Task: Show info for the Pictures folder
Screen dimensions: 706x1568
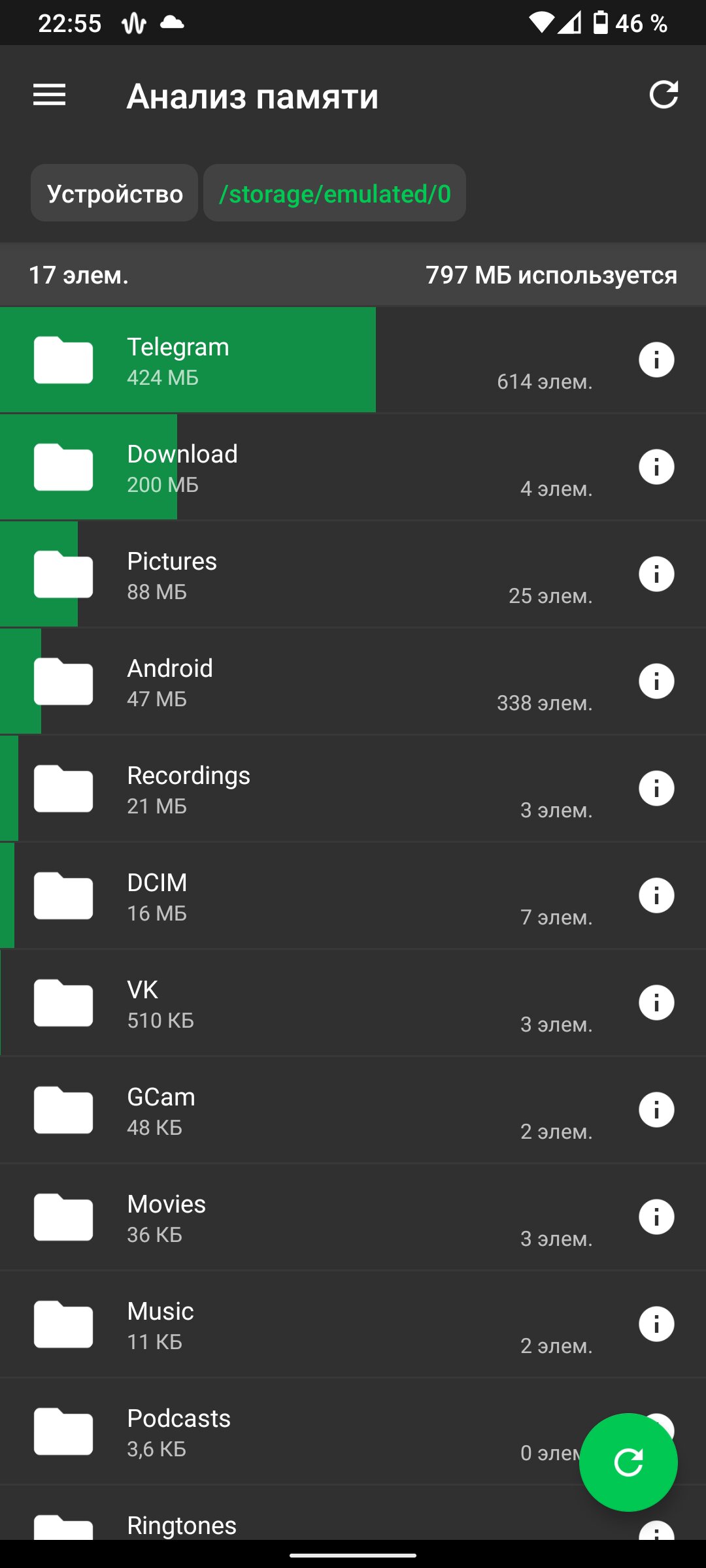Action: (656, 574)
